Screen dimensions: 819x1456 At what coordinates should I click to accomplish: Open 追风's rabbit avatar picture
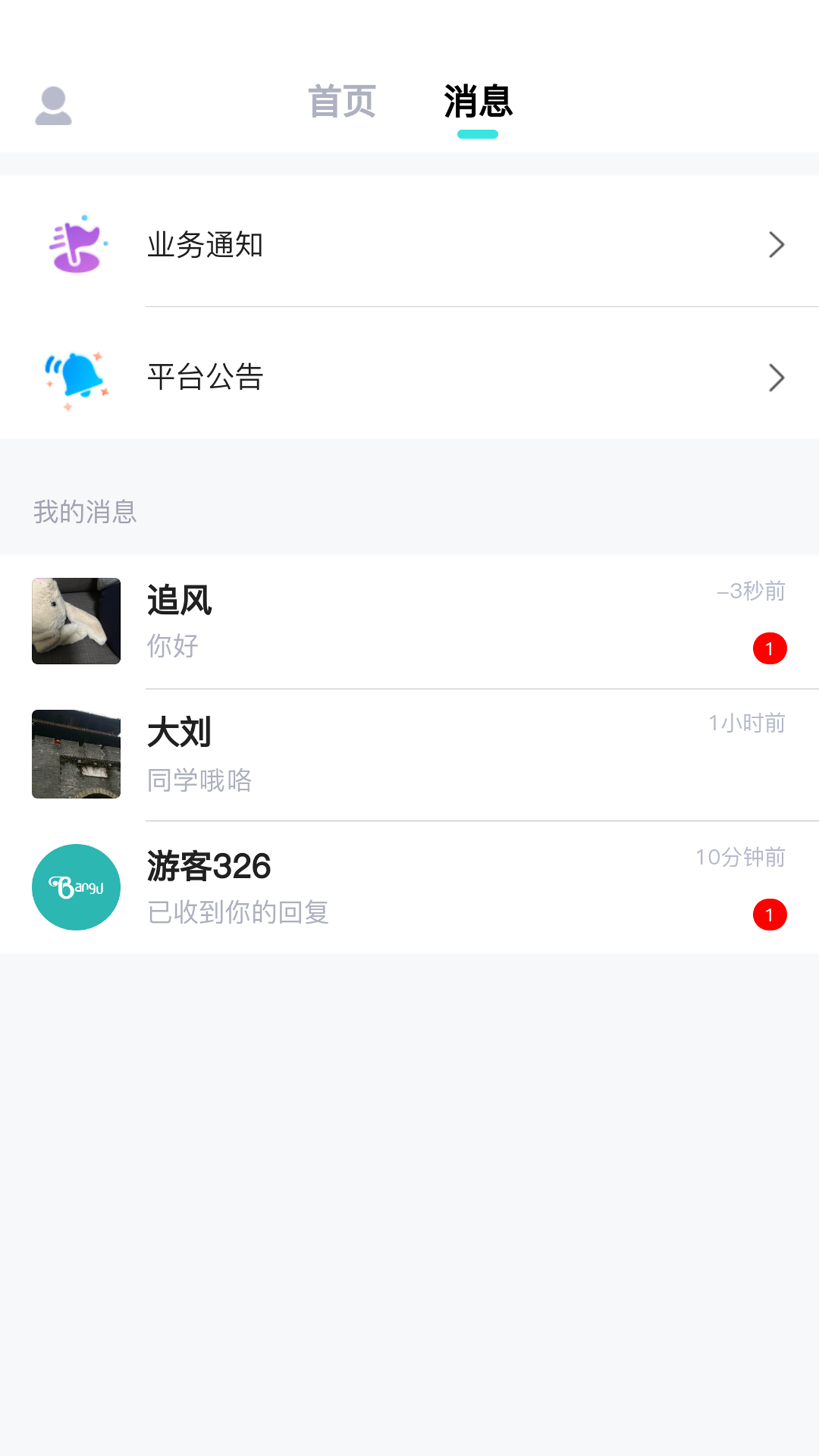click(x=76, y=621)
